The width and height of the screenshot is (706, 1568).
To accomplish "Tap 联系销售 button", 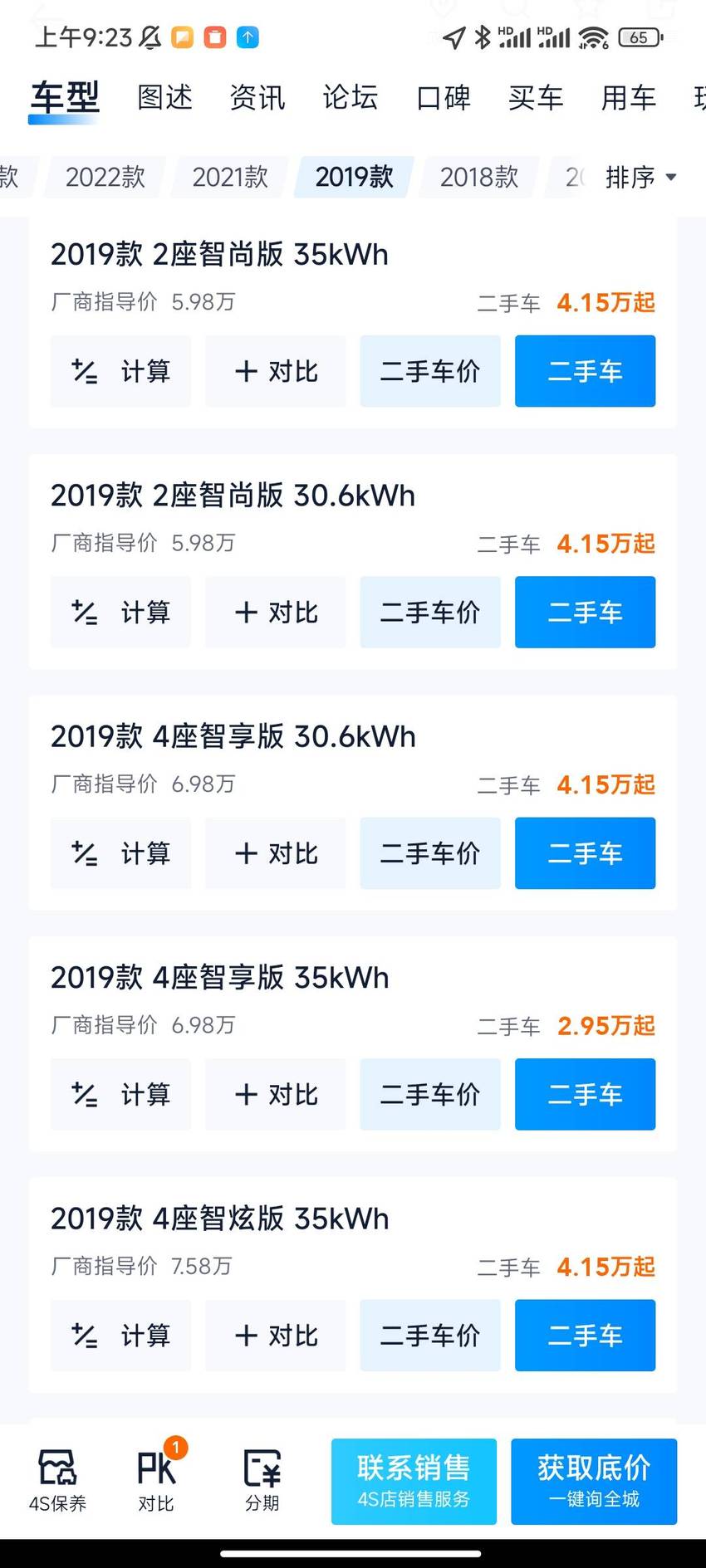I will pos(414,1482).
